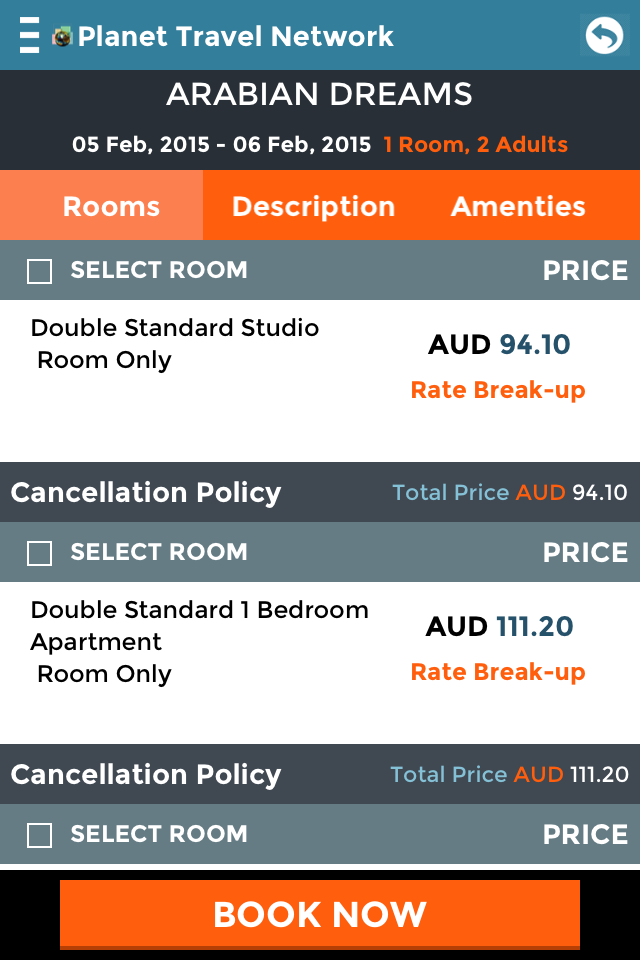640x960 pixels.
Task: View Rate Break-up for AUD 94.10 room
Action: pyautogui.click(x=498, y=390)
